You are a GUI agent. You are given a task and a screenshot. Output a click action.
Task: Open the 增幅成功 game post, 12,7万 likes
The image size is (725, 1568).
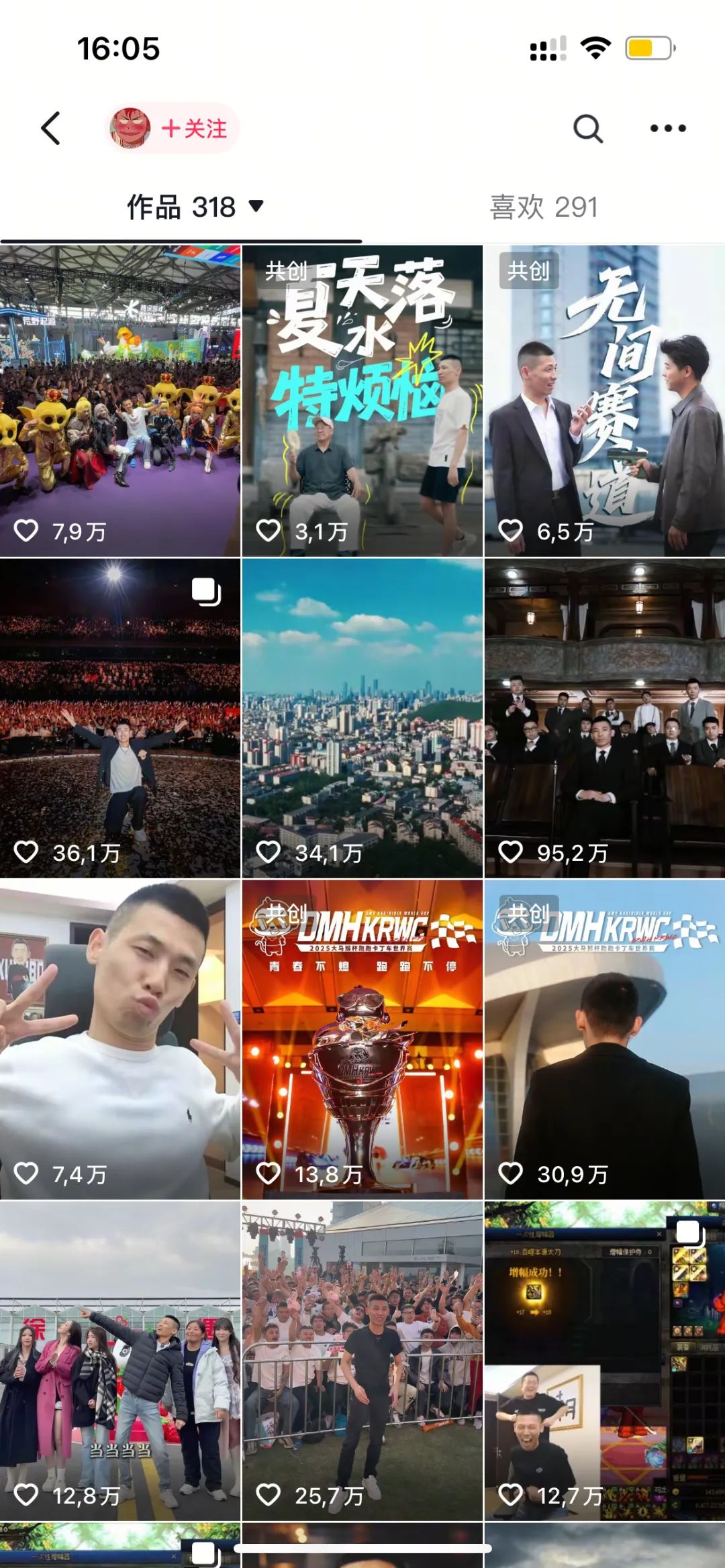point(604,1361)
